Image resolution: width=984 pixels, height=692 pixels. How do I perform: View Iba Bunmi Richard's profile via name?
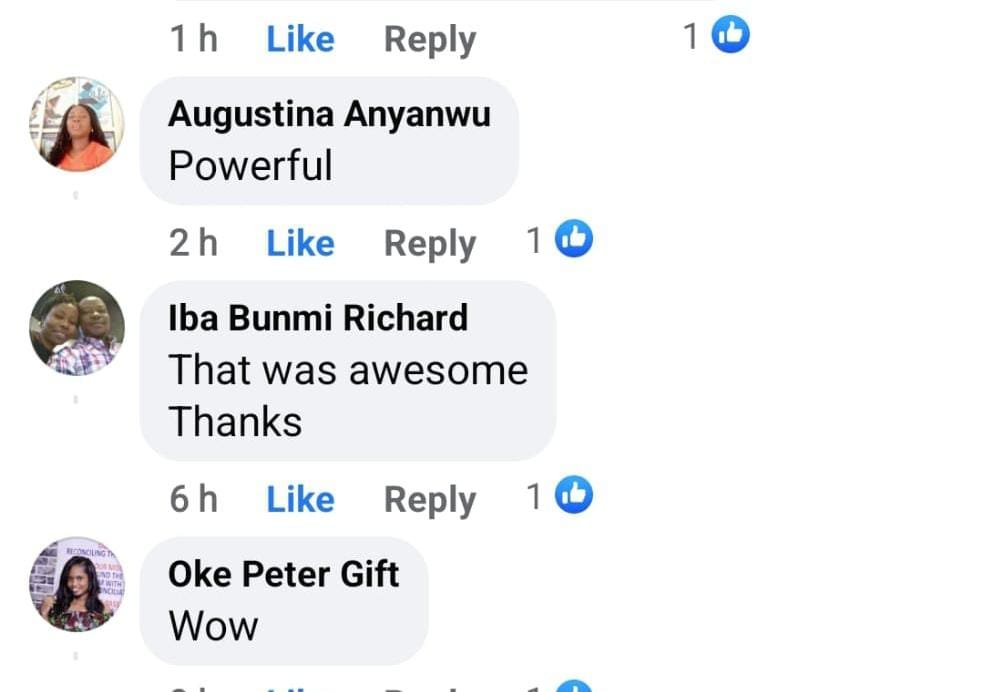[x=318, y=318]
